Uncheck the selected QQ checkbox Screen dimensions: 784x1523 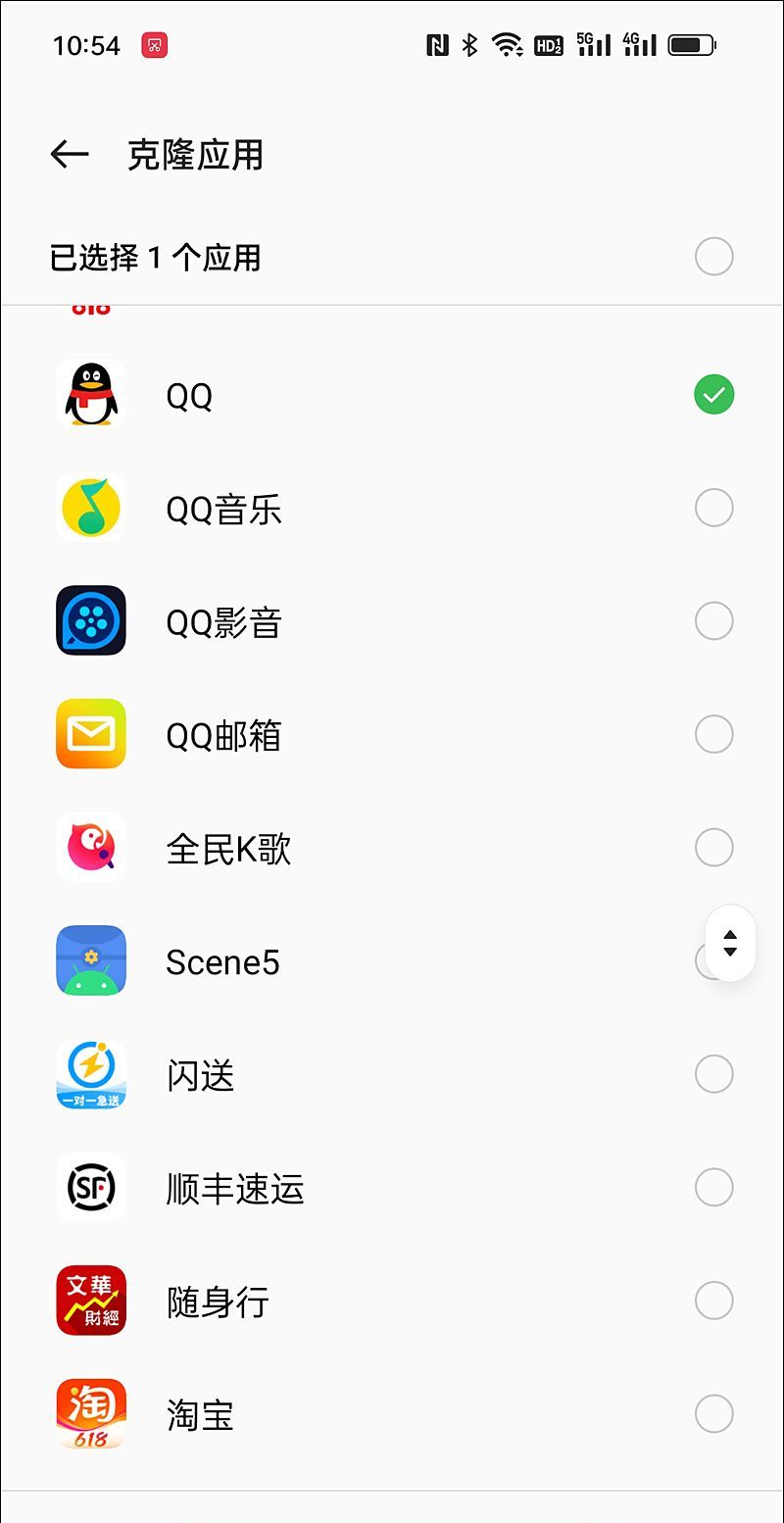tap(713, 394)
